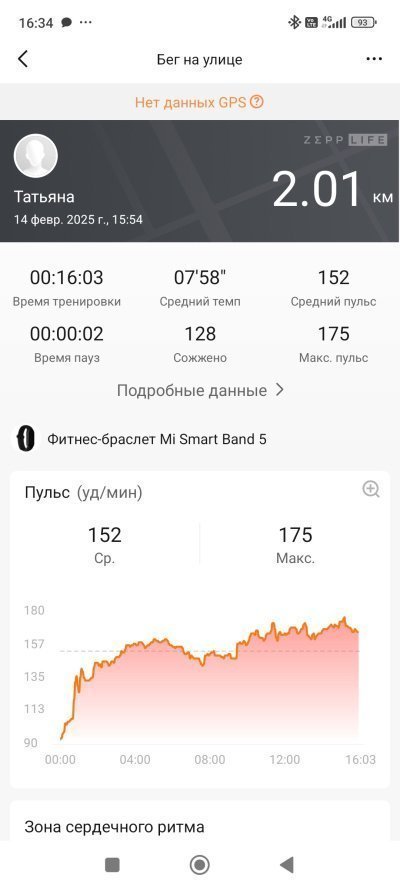Image resolution: width=400 pixels, height=889 pixels.
Task: Open Подробные данные
Action: coord(200,391)
